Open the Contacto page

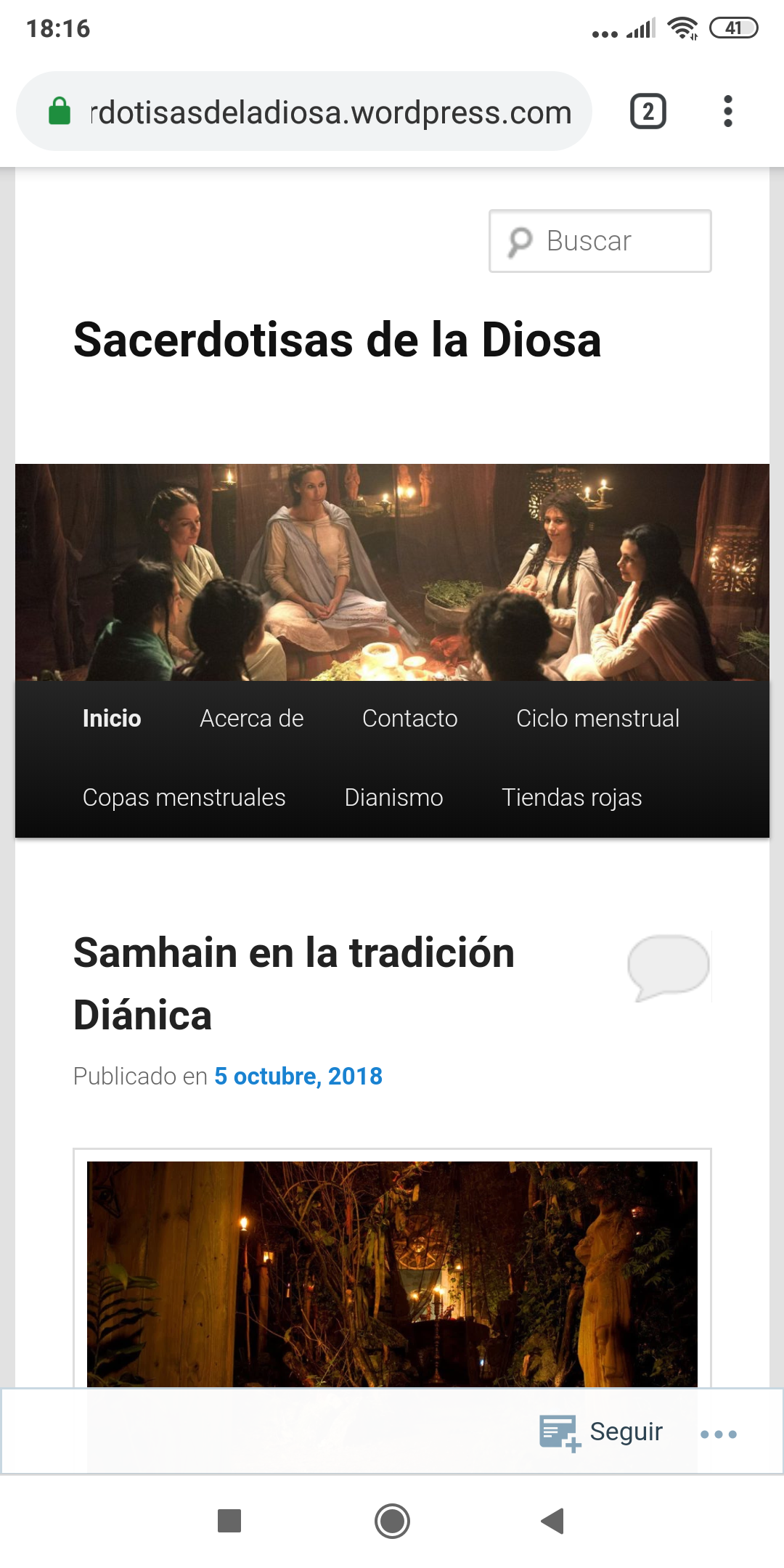pos(409,718)
